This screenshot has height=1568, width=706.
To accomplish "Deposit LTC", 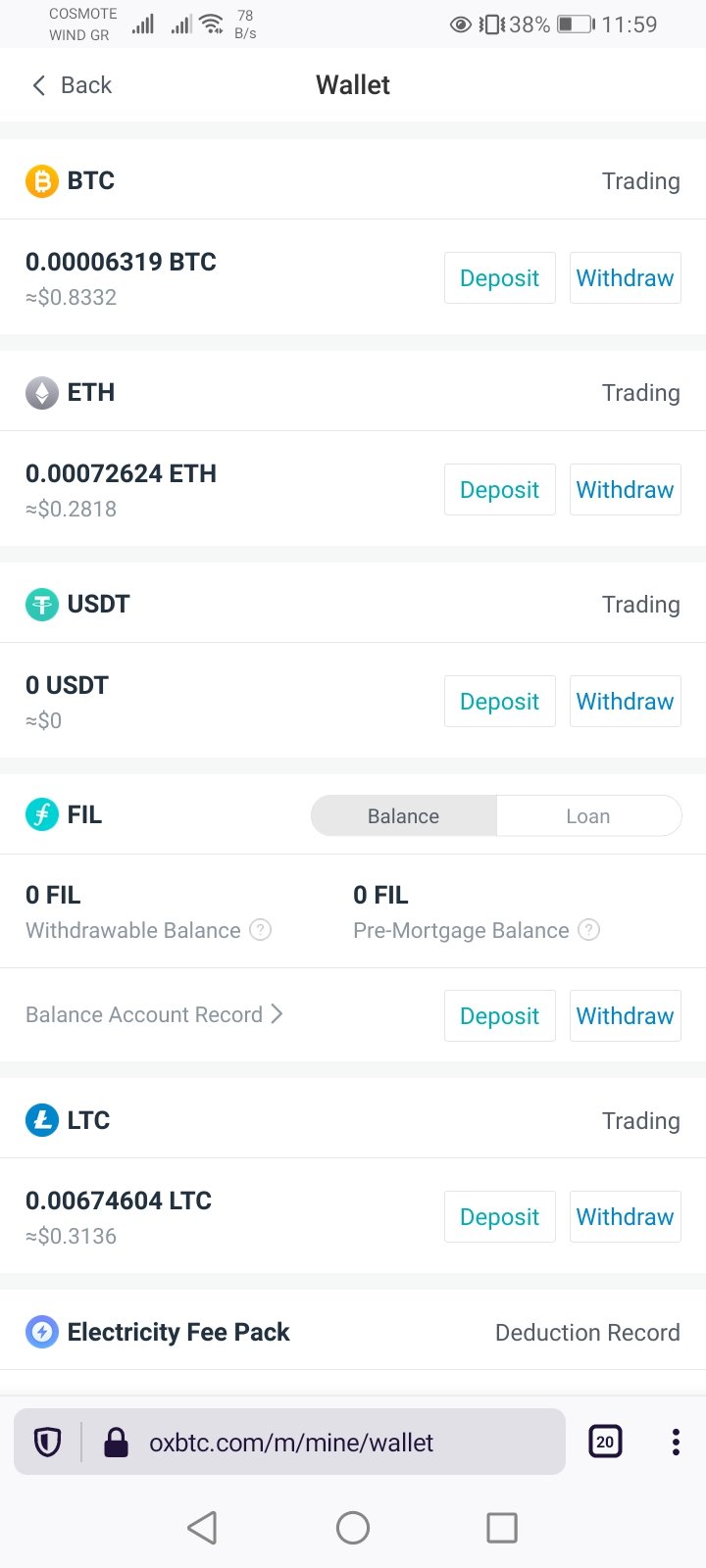I will pyautogui.click(x=500, y=1216).
